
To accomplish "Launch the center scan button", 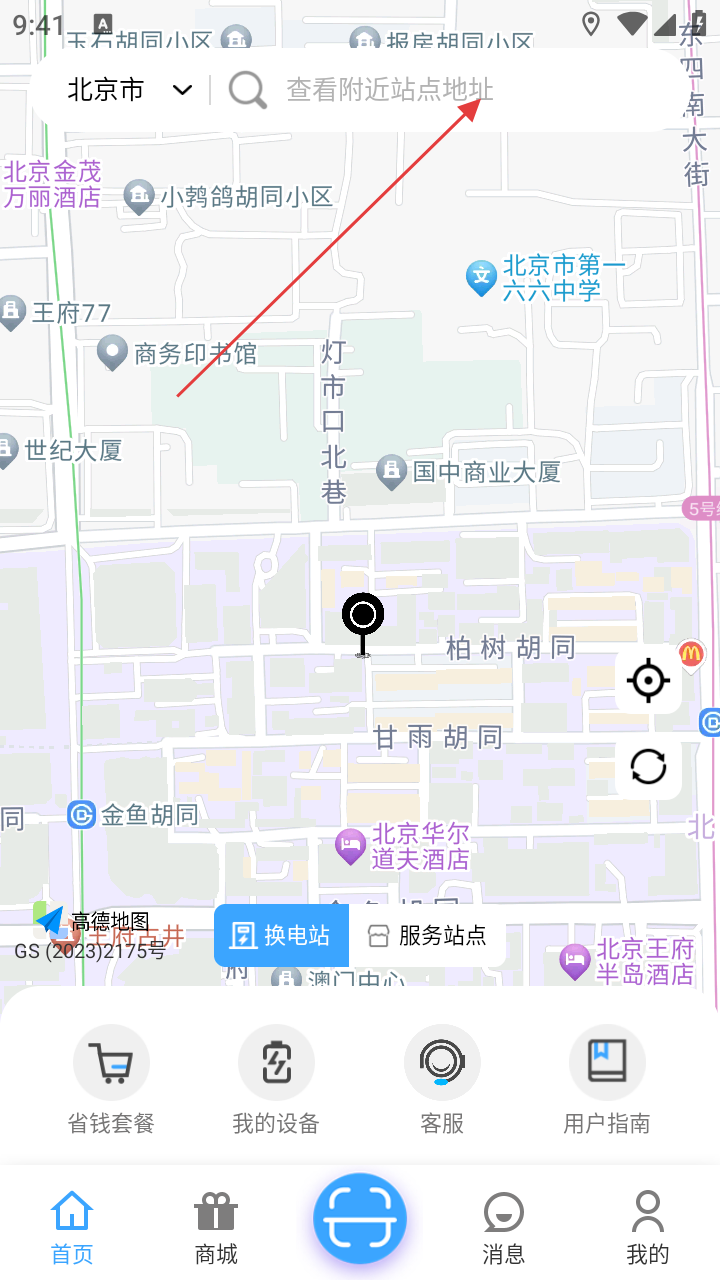I will (360, 1219).
